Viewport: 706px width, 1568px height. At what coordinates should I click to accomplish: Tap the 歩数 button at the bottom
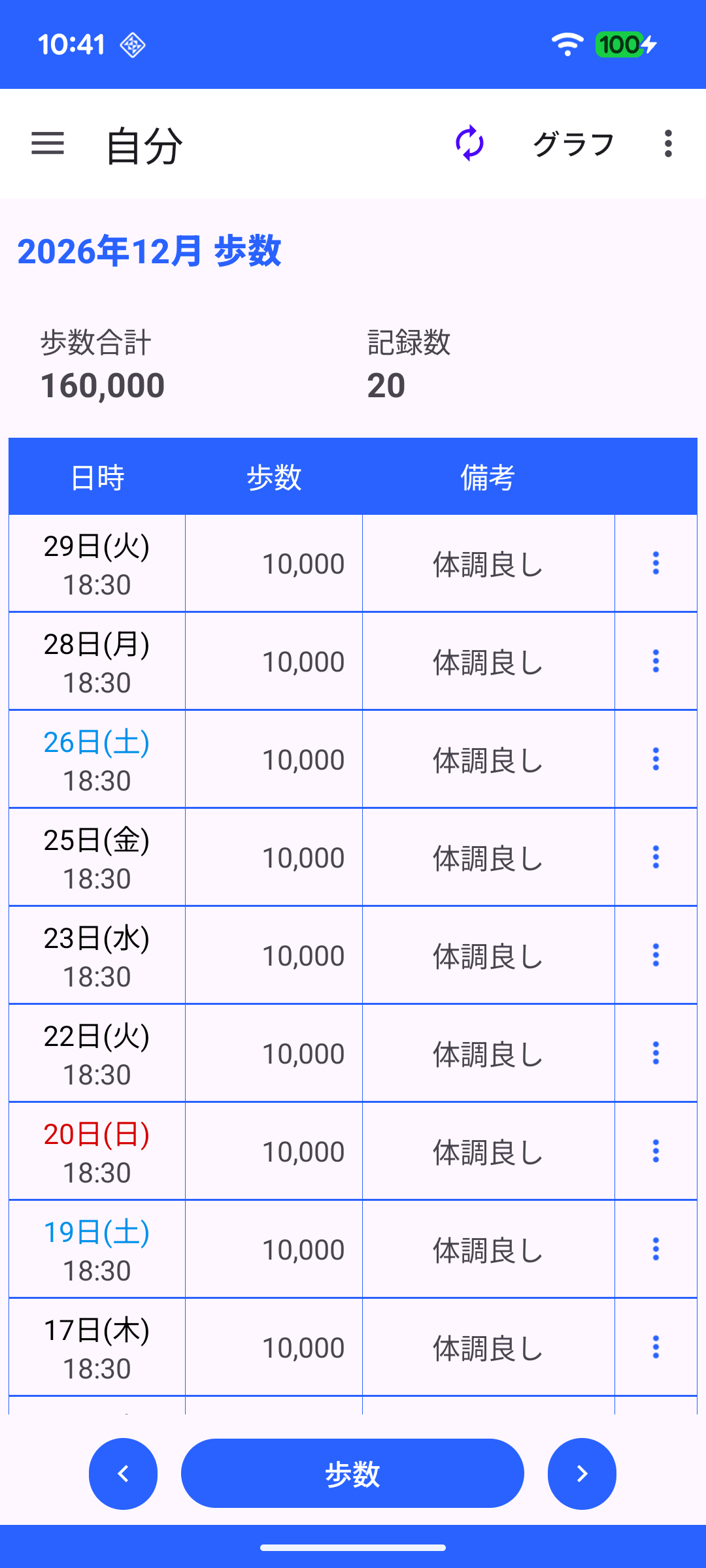pyautogui.click(x=352, y=1474)
